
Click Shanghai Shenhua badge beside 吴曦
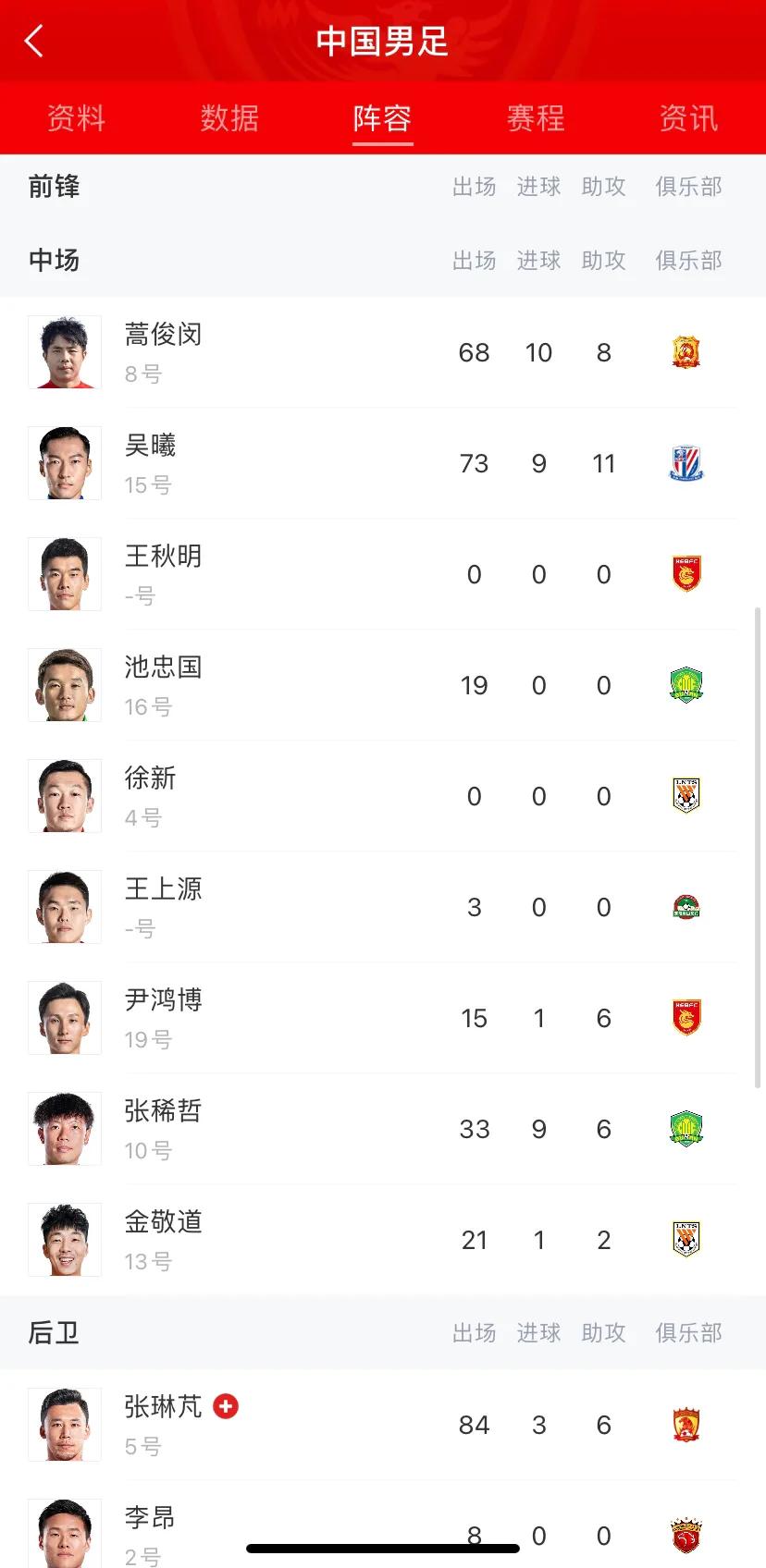[686, 463]
